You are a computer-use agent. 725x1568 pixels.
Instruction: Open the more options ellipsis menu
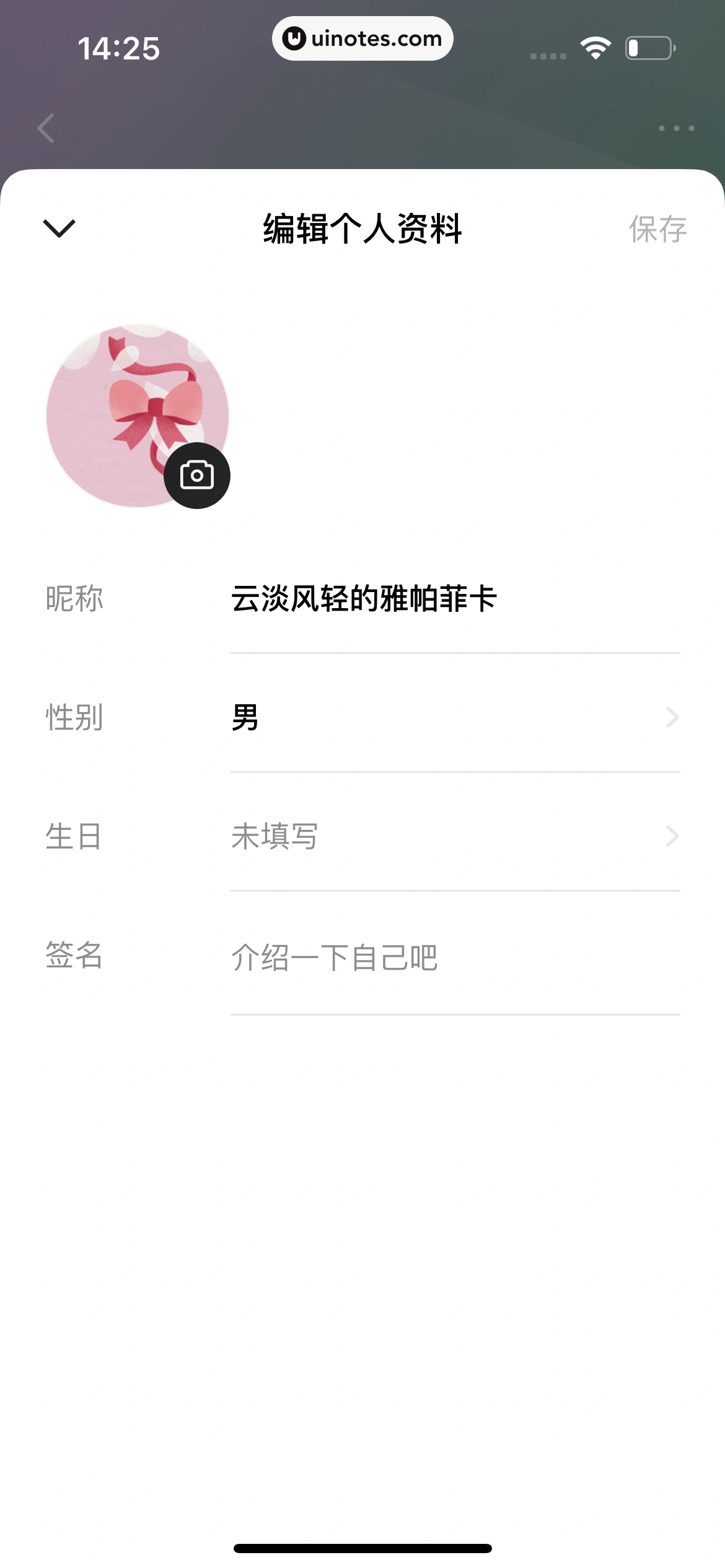677,128
